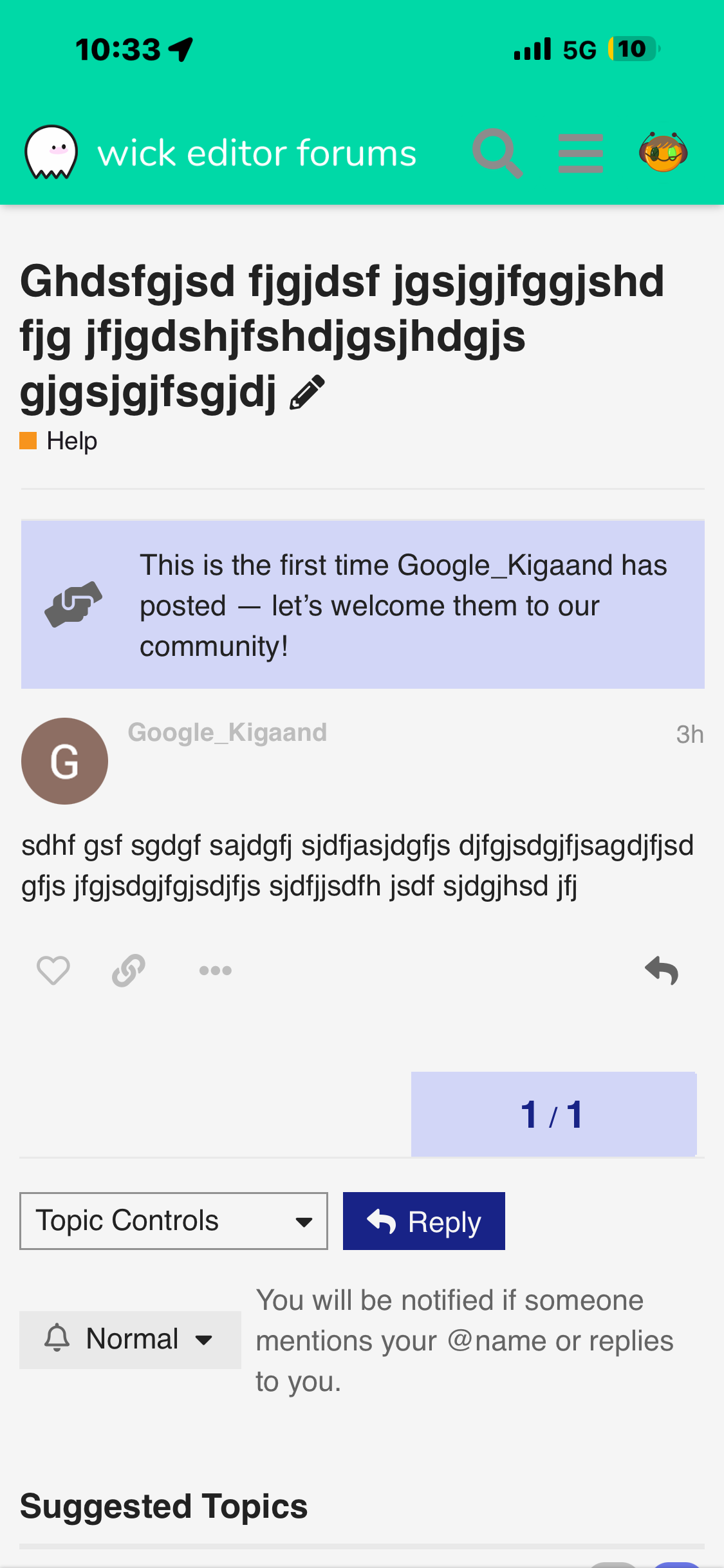Open your profile avatar menu
The width and height of the screenshot is (724, 1568).
click(x=664, y=153)
